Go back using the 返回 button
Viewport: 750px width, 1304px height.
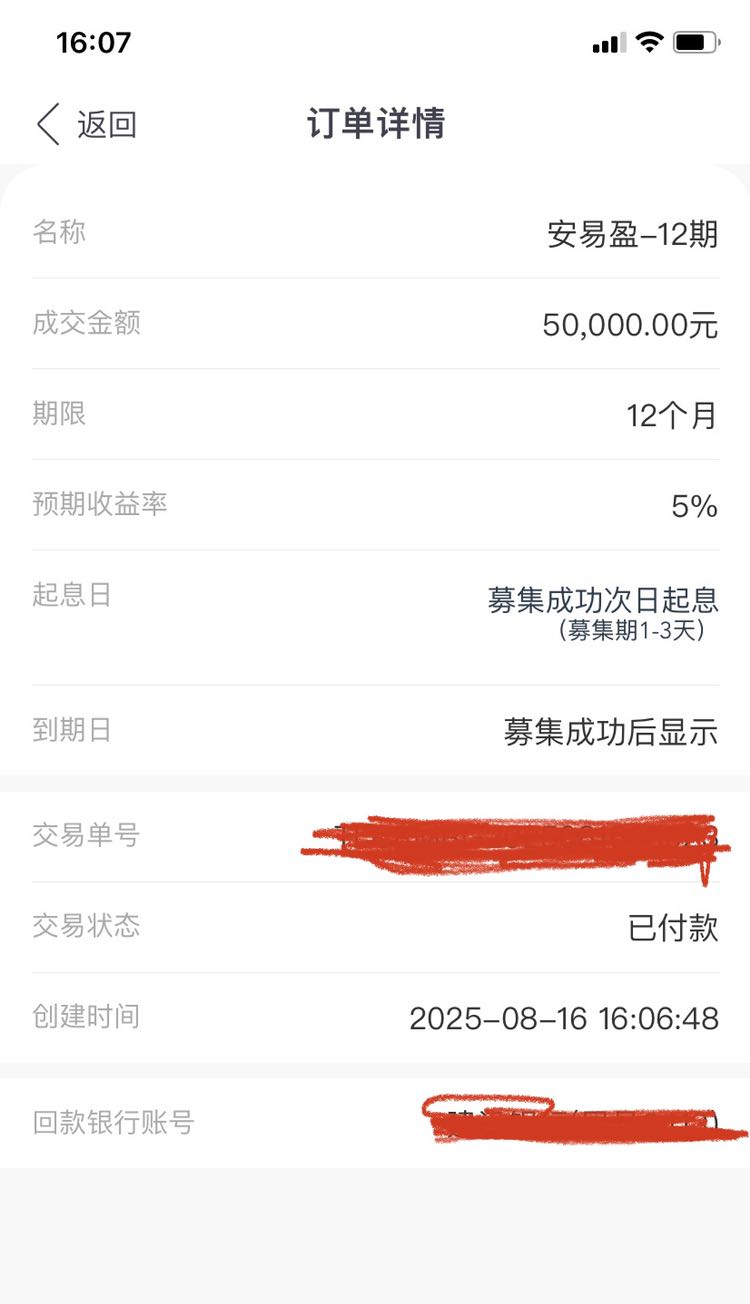coord(86,125)
